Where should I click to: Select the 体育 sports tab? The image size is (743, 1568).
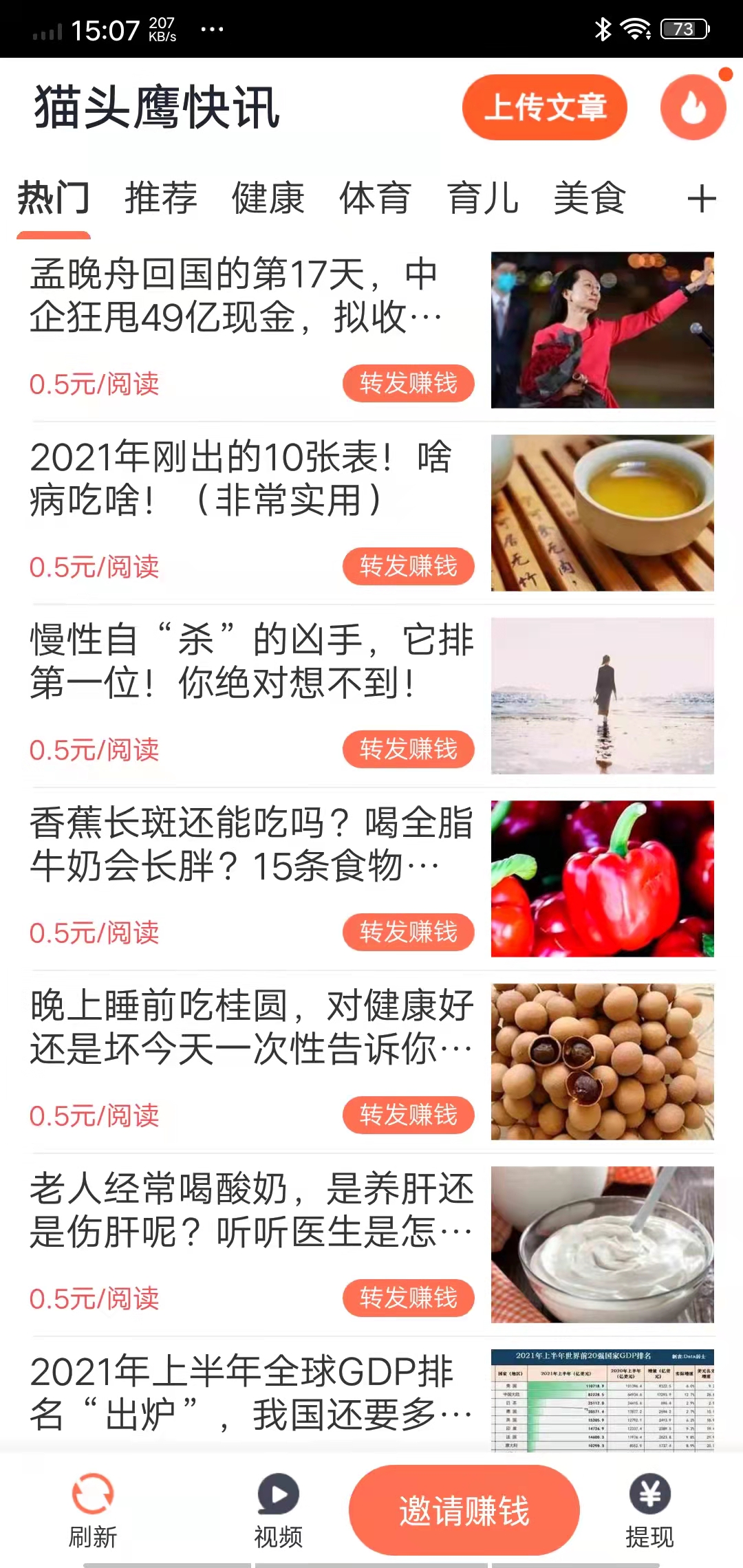pos(376,199)
